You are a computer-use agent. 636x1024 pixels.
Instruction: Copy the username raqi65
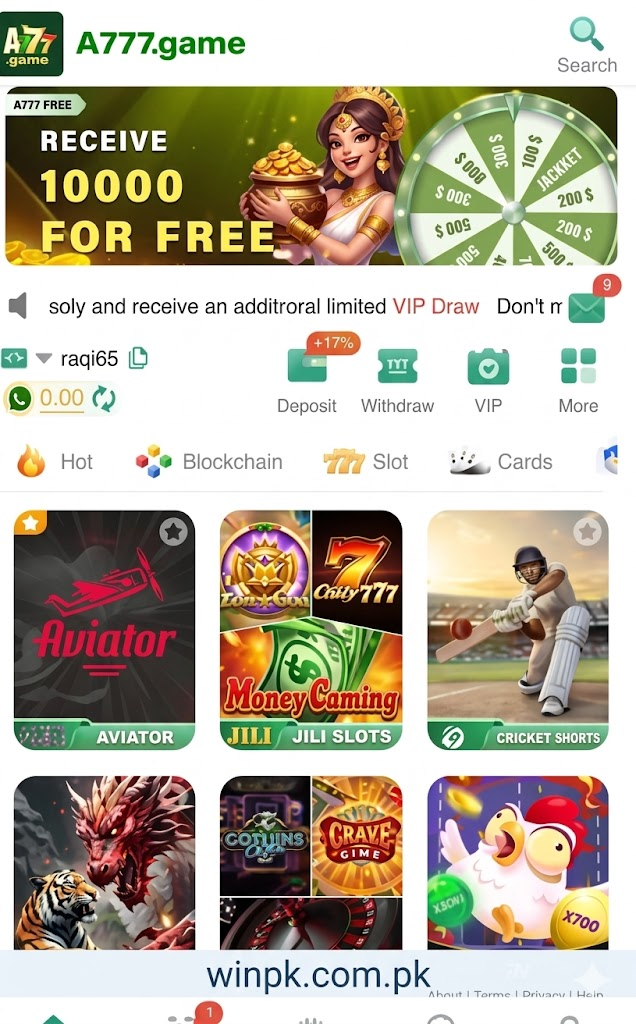pos(138,358)
